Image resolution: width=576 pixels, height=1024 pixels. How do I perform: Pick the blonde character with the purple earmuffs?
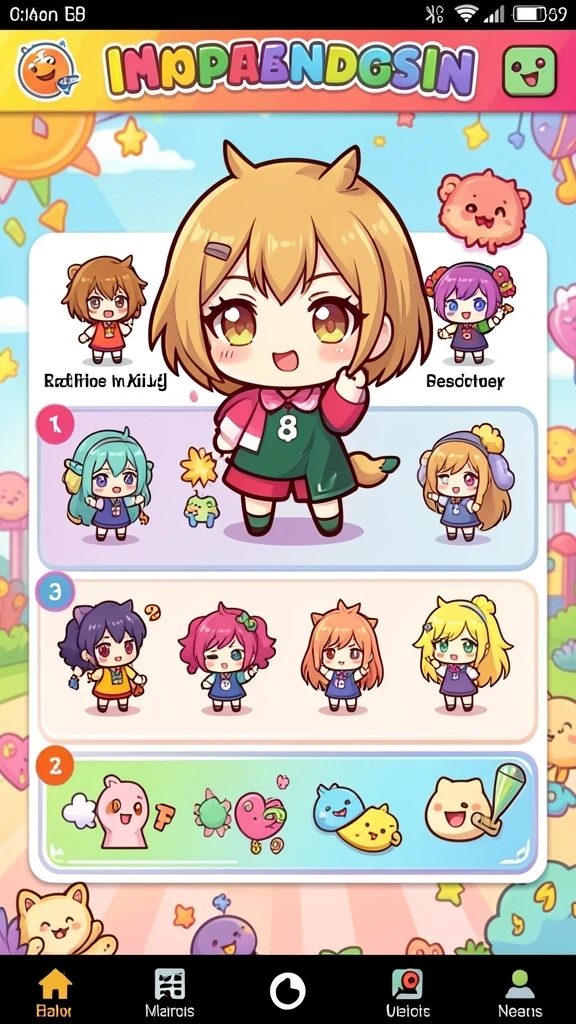pyautogui.click(x=465, y=483)
